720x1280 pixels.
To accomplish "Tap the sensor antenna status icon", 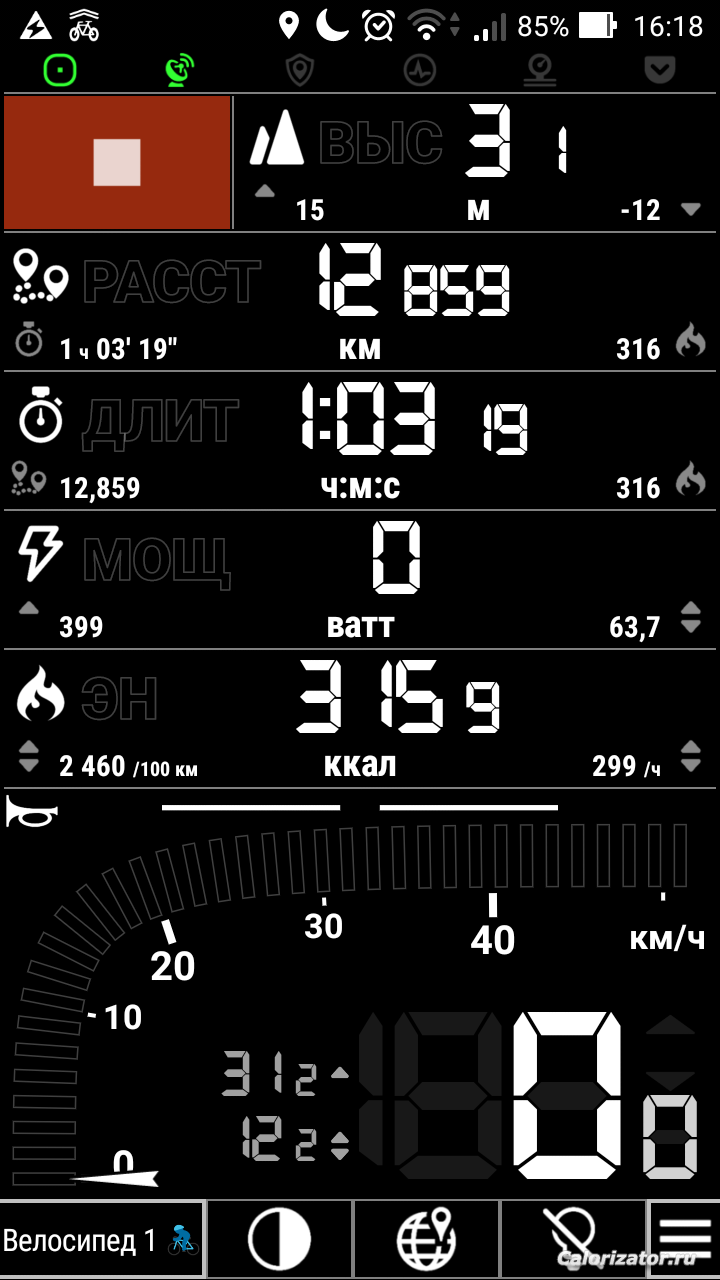I will click(180, 70).
